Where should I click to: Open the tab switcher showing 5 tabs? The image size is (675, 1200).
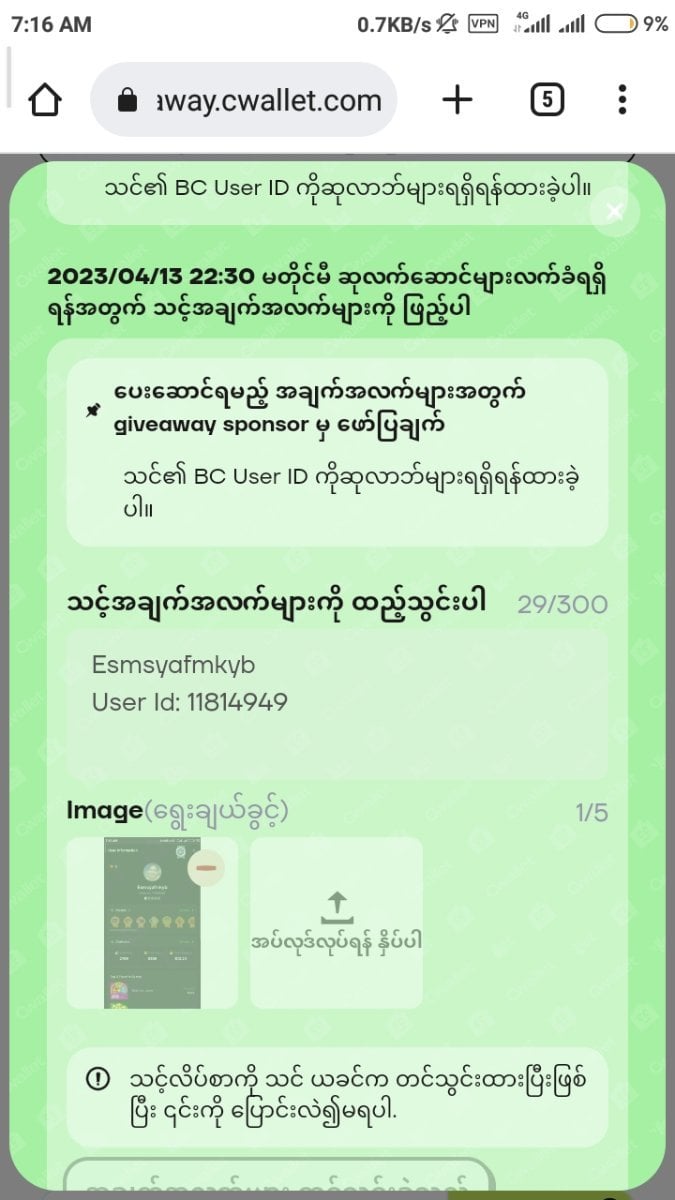coord(547,100)
